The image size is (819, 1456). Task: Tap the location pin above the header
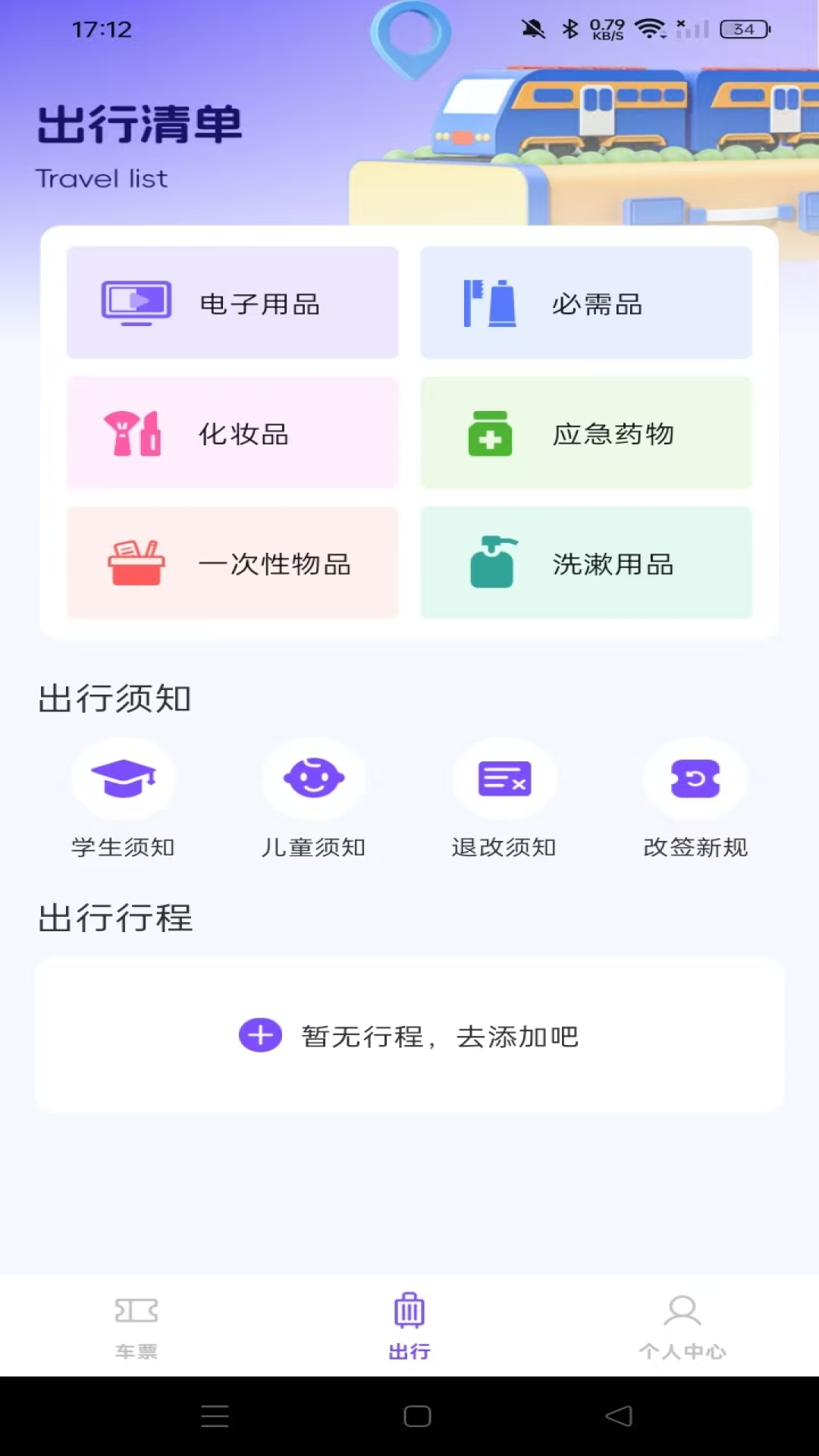click(x=412, y=42)
